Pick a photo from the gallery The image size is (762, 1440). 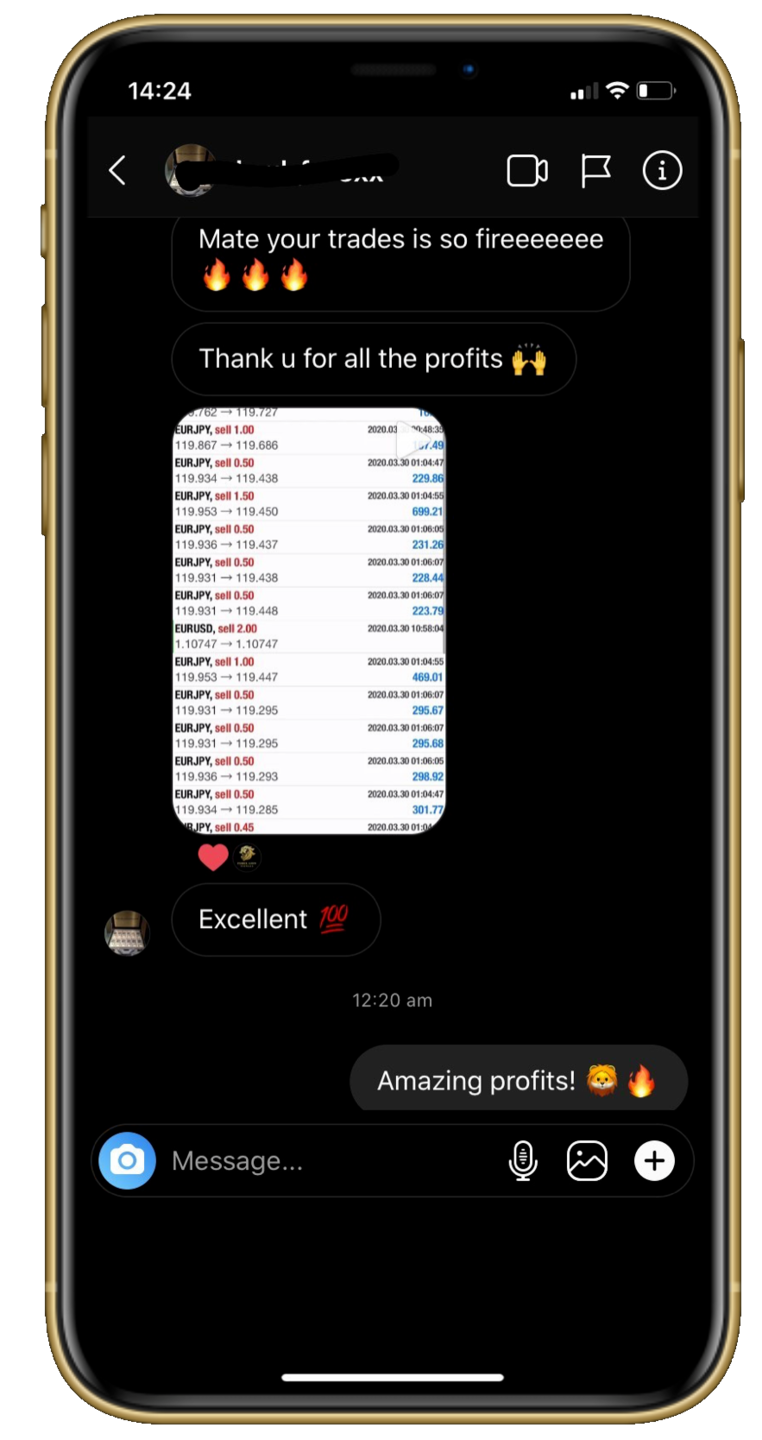(587, 1161)
